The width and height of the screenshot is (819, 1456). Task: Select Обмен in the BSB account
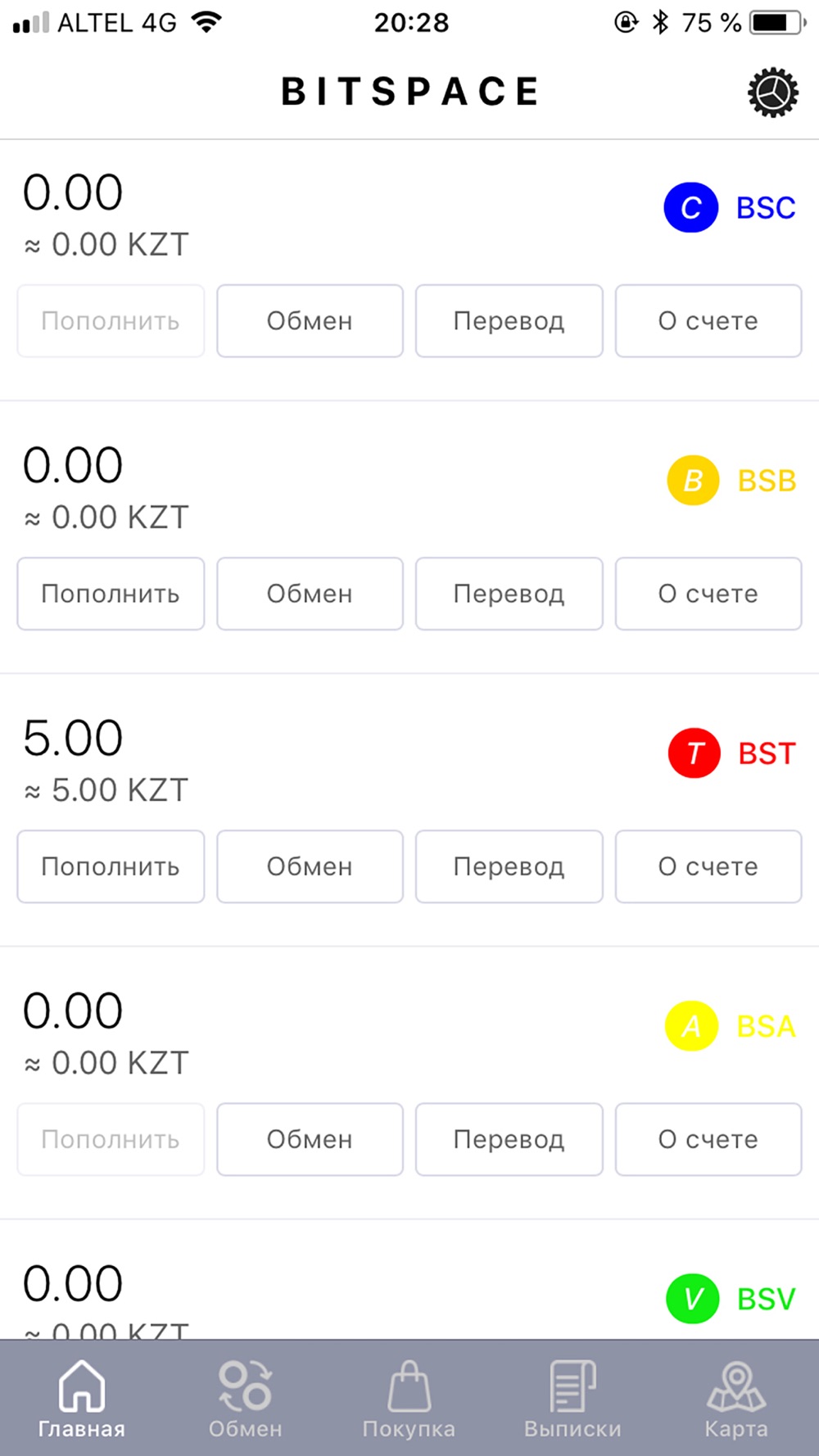click(310, 594)
